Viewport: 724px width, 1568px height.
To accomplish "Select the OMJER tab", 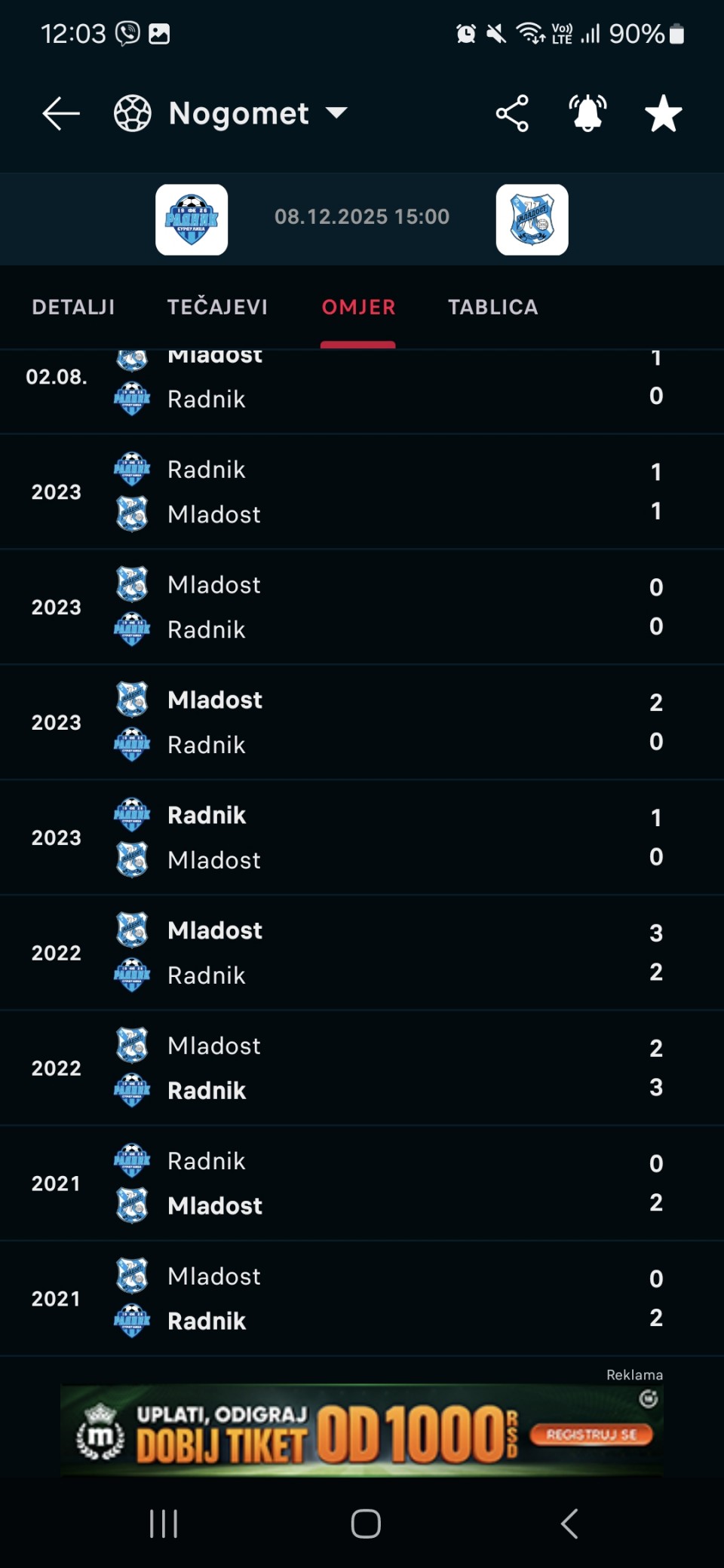I will 358,307.
